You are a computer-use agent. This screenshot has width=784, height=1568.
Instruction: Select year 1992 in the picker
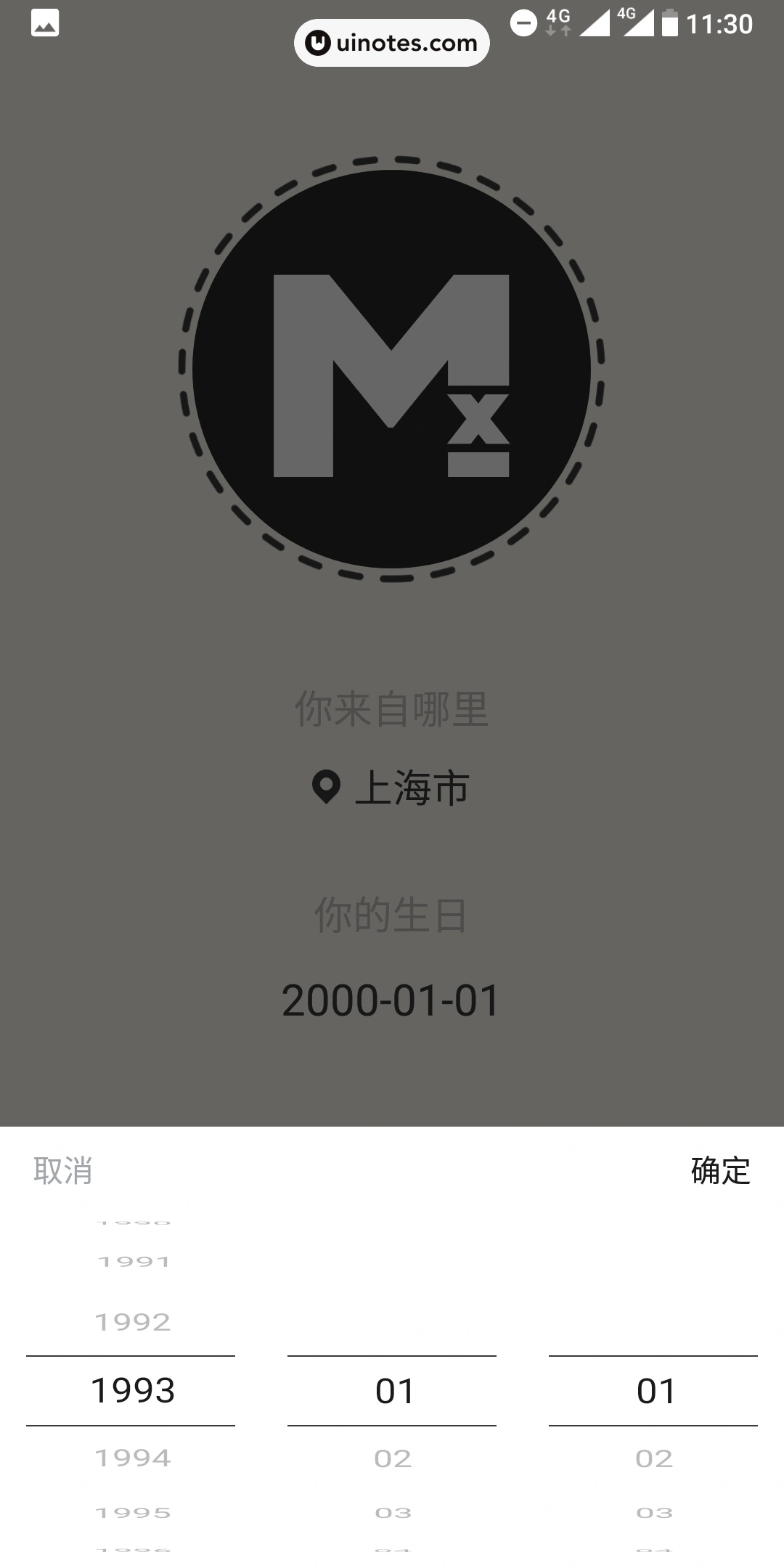point(133,1322)
